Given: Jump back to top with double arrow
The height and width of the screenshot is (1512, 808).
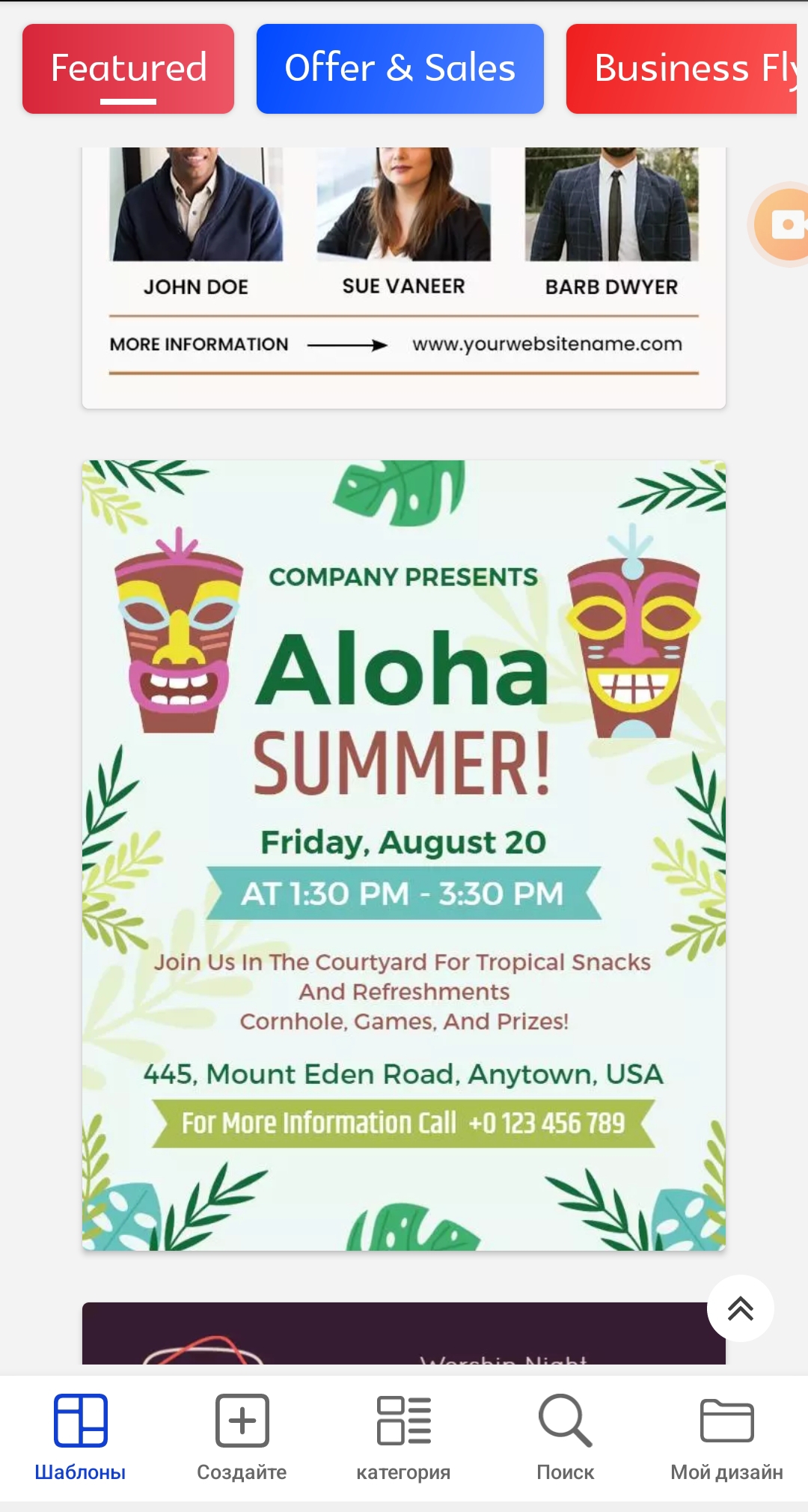Looking at the screenshot, I should (x=741, y=1308).
